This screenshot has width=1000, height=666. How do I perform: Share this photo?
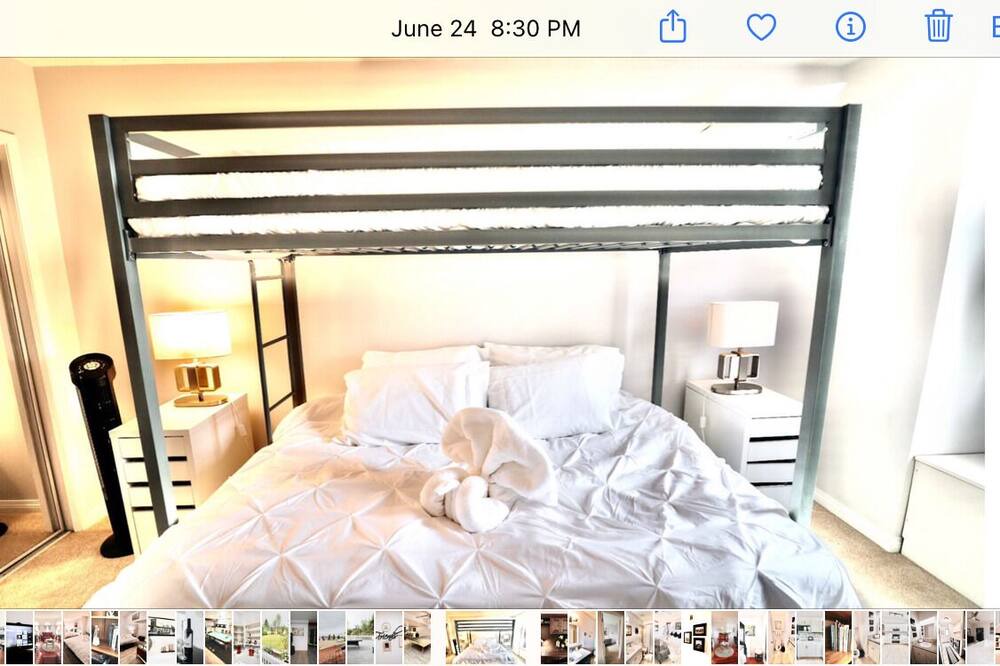[673, 27]
